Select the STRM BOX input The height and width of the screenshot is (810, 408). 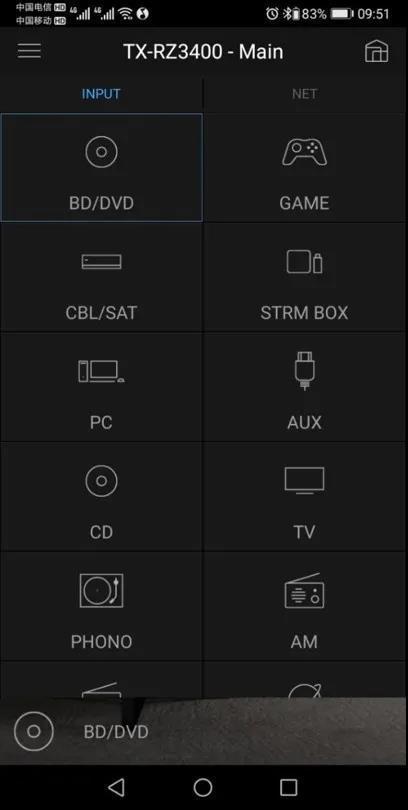304,277
